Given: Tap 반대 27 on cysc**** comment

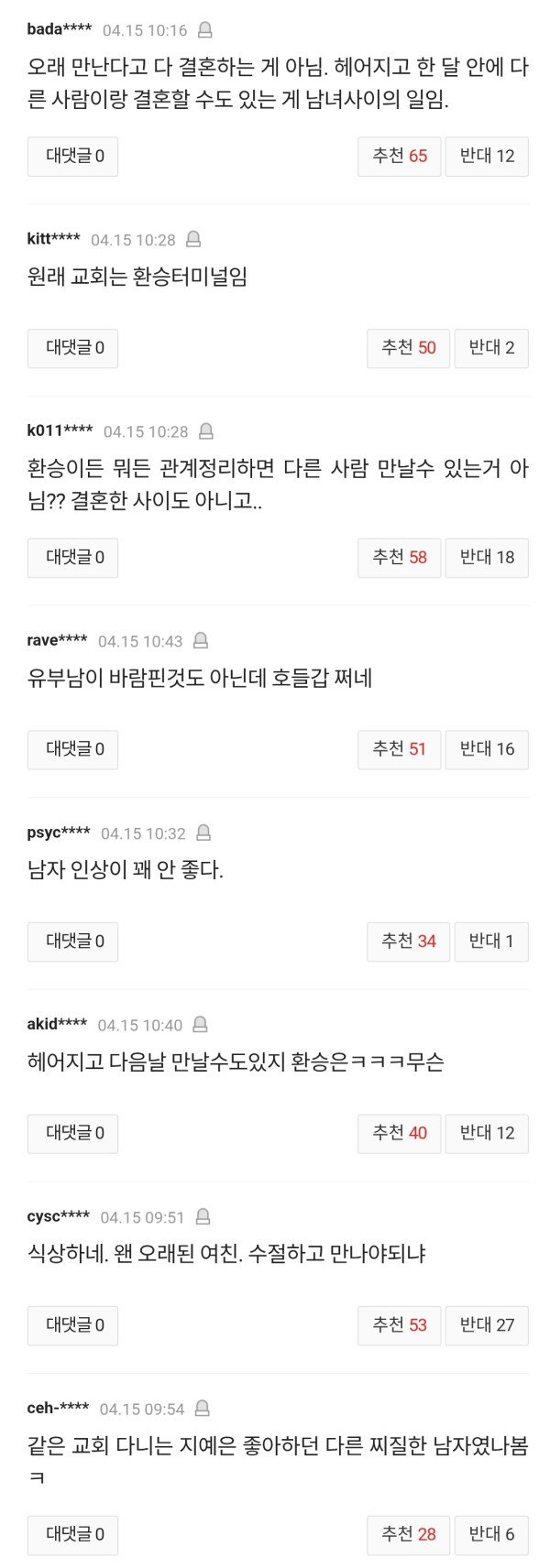Looking at the screenshot, I should click(487, 1325).
